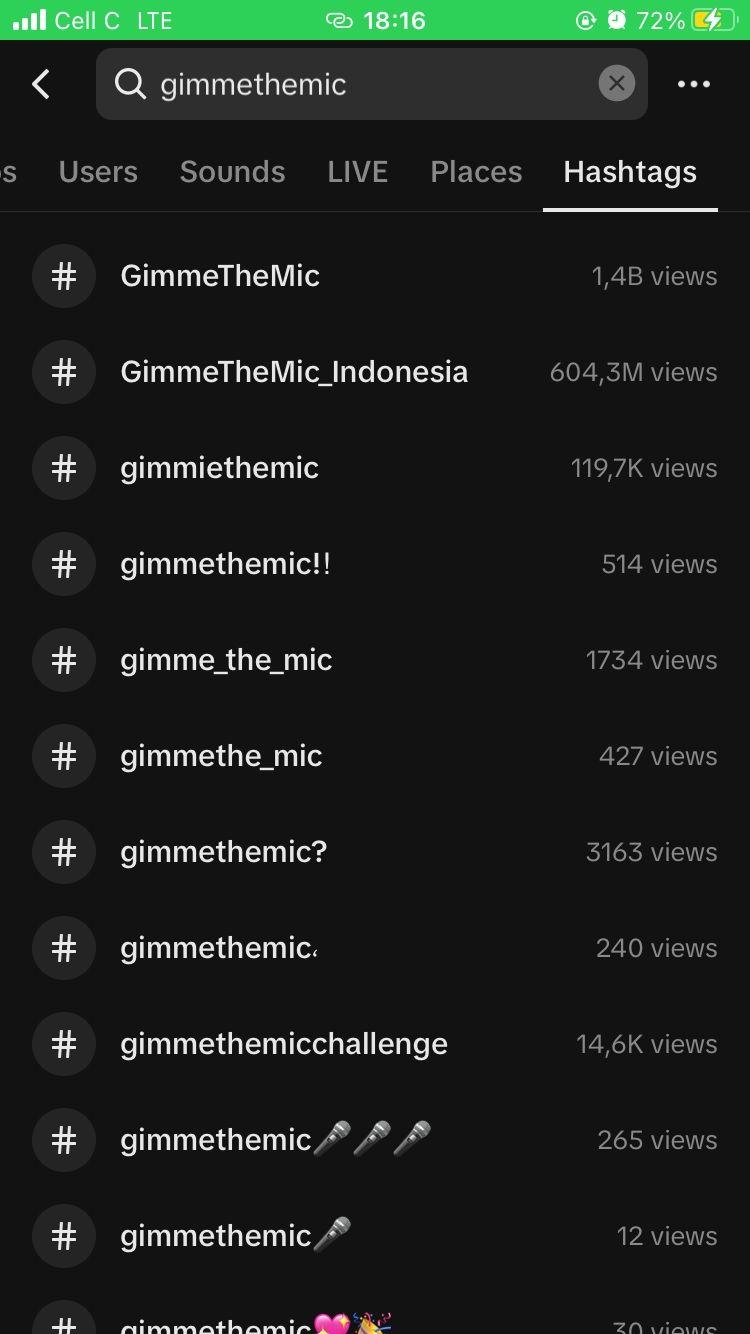Switch to the Places tab
The width and height of the screenshot is (750, 1334).
(476, 172)
